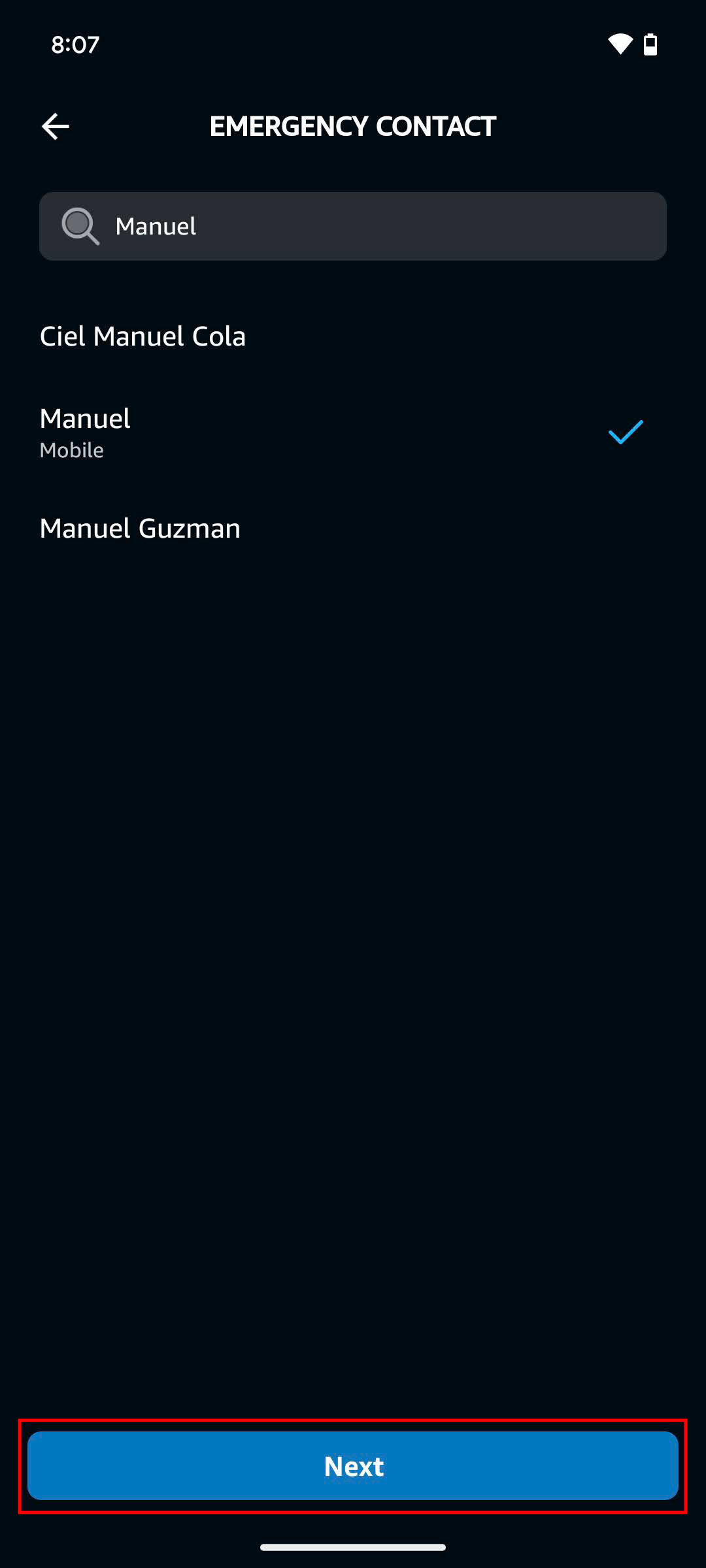Go back from Emergency Contact screen
The width and height of the screenshot is (706, 1568).
coord(56,126)
